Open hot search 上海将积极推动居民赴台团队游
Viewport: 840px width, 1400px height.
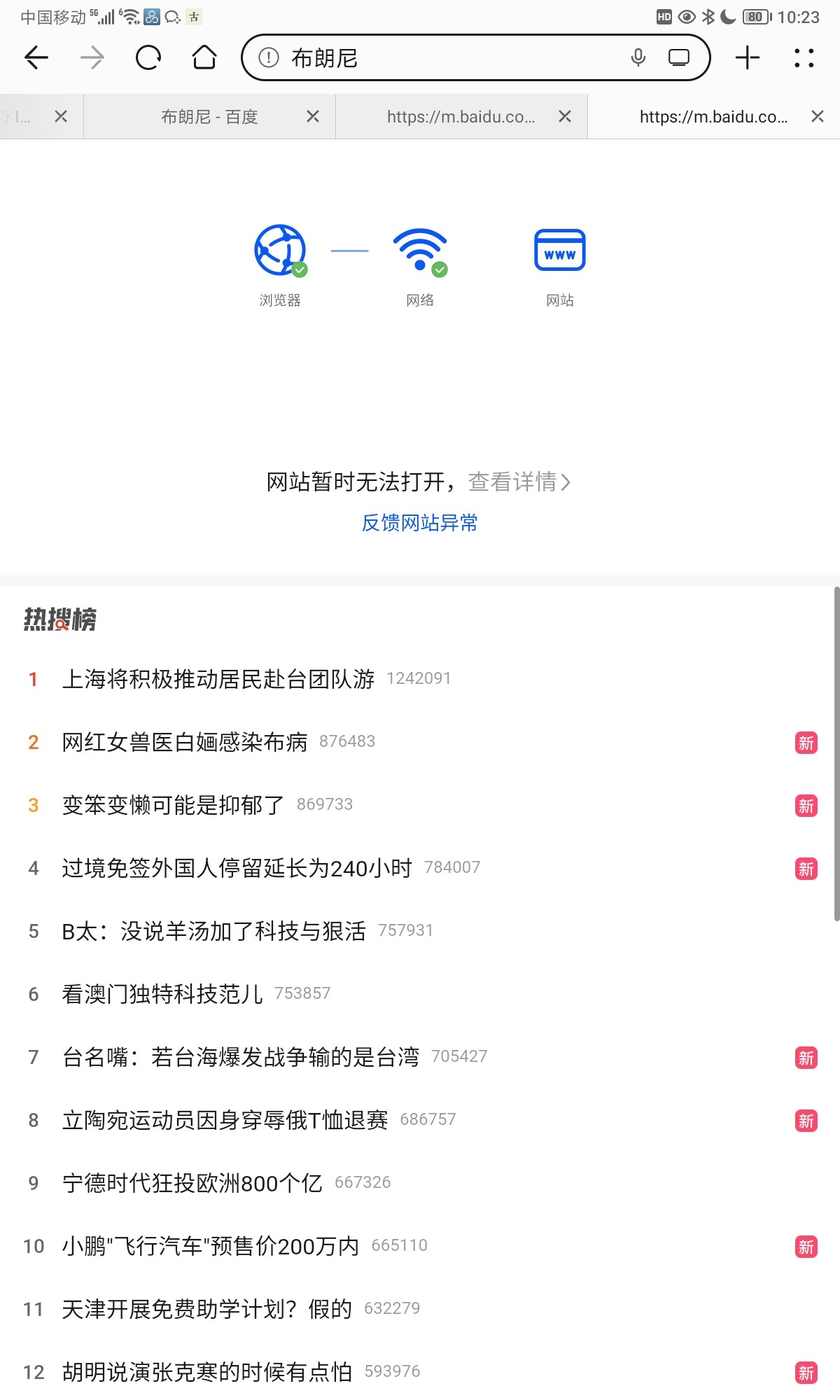[218, 679]
